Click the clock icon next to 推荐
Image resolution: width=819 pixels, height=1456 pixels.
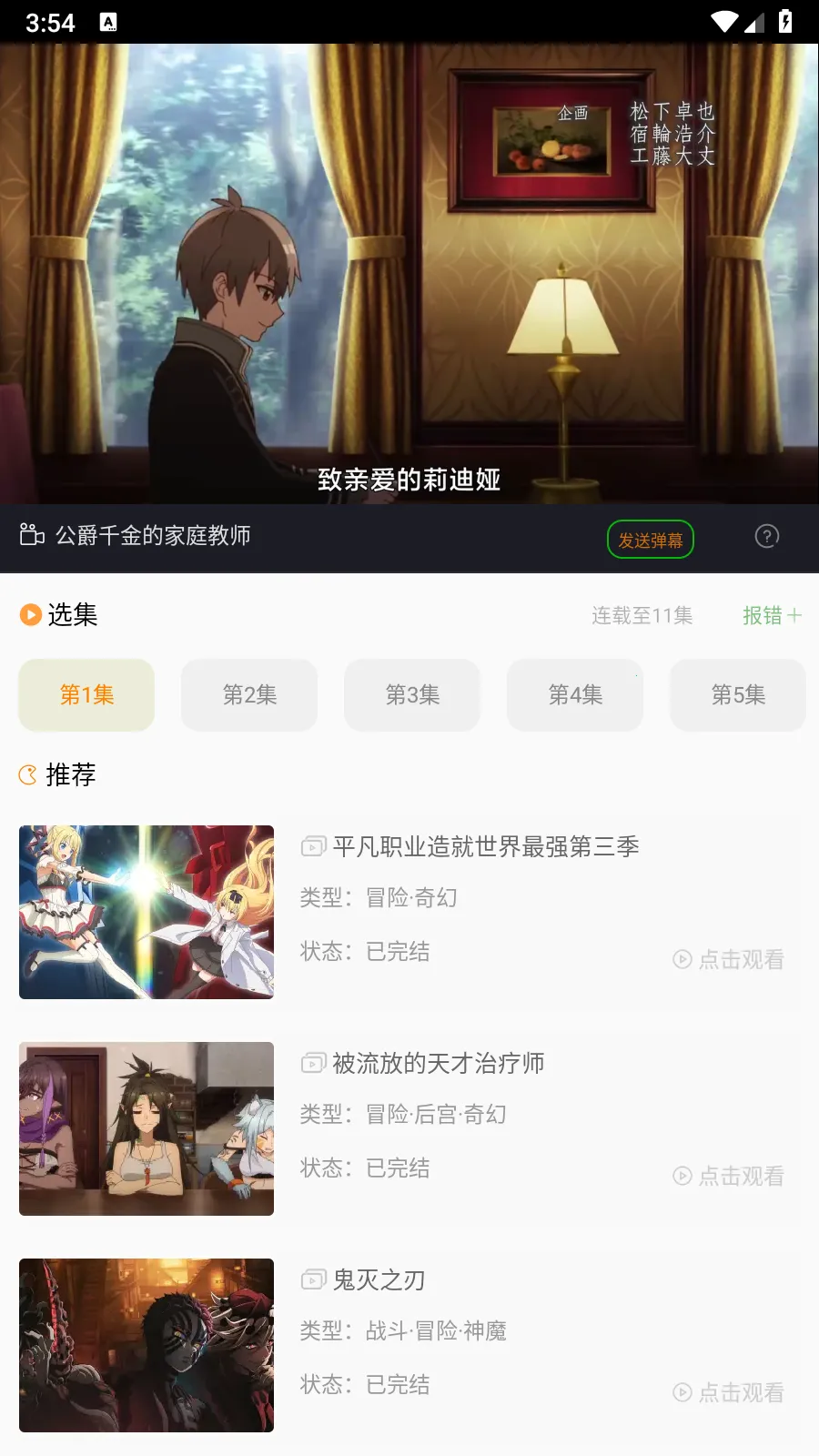tap(29, 774)
